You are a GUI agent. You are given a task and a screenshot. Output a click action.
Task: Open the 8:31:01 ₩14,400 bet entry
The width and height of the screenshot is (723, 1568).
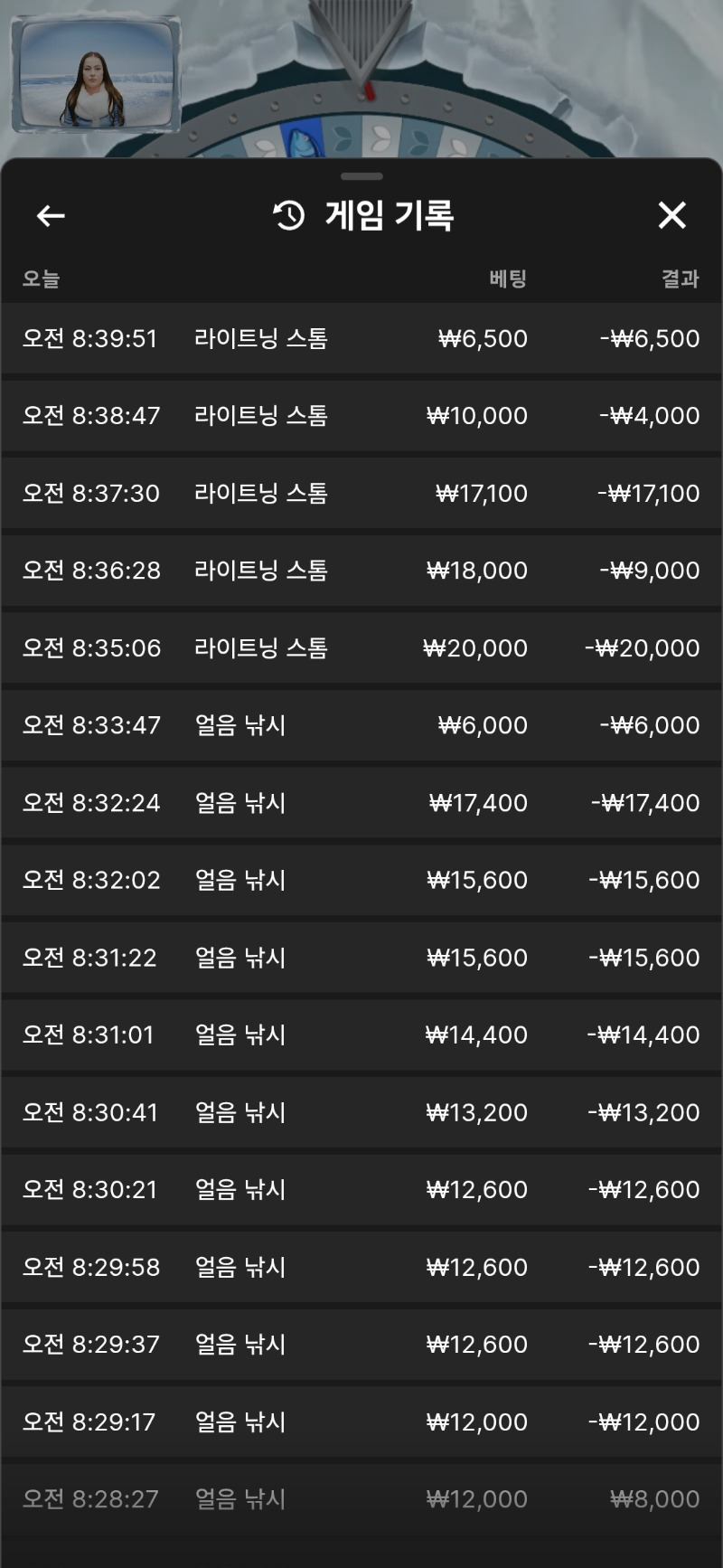(x=361, y=1034)
